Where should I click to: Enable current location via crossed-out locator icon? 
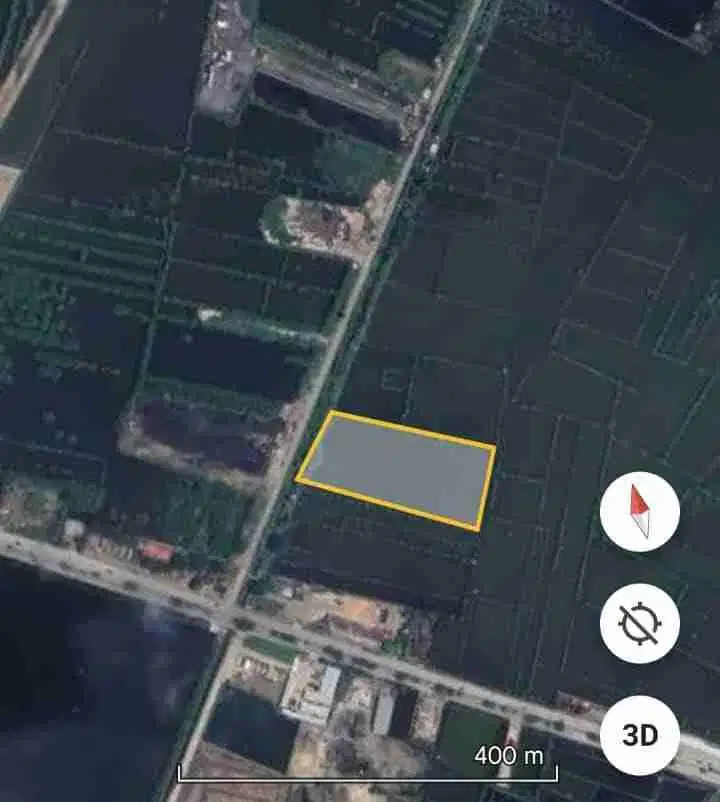pos(640,623)
